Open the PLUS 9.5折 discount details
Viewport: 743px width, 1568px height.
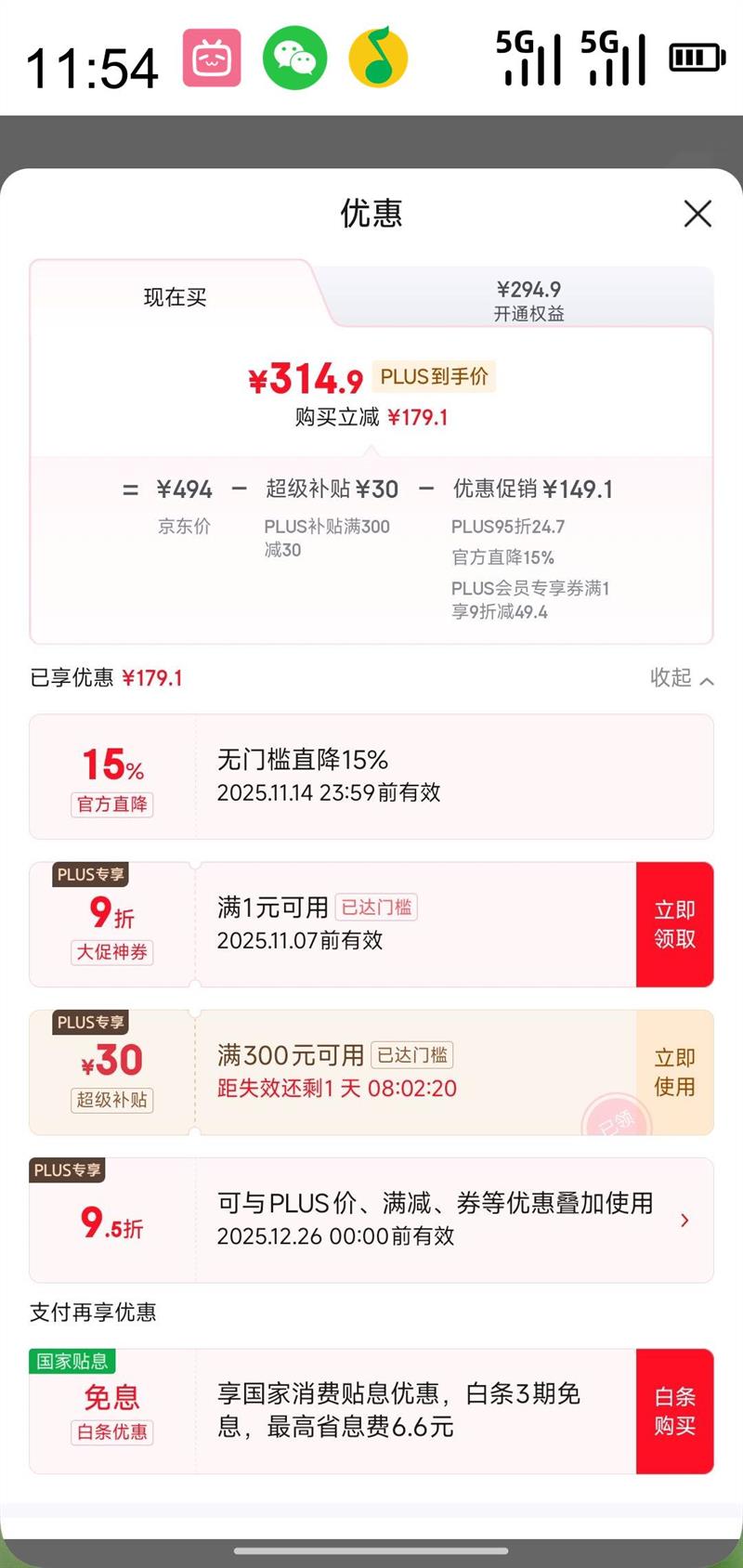pyautogui.click(x=371, y=1220)
